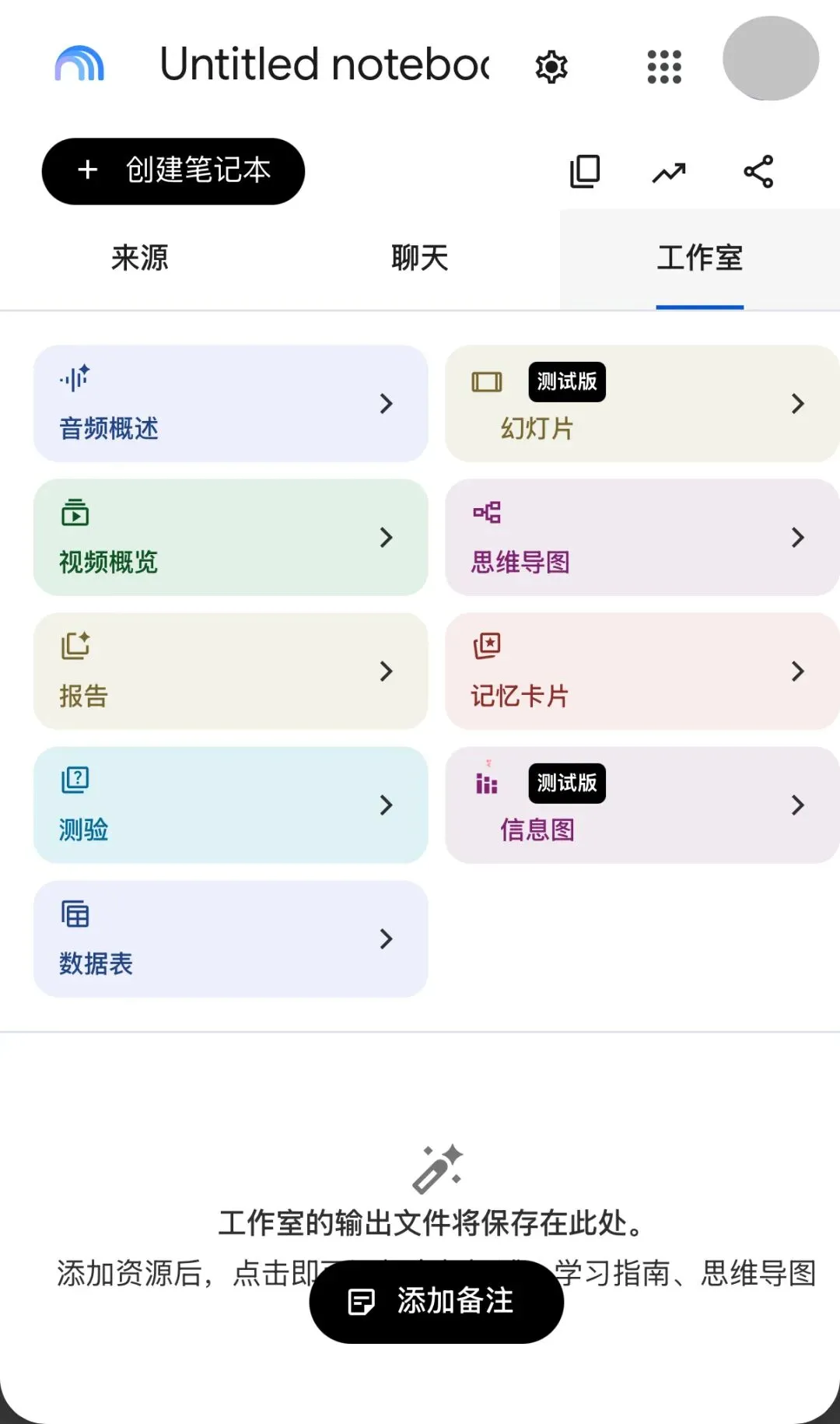Open the 幻灯片 beta card
The image size is (840, 1424).
(642, 403)
